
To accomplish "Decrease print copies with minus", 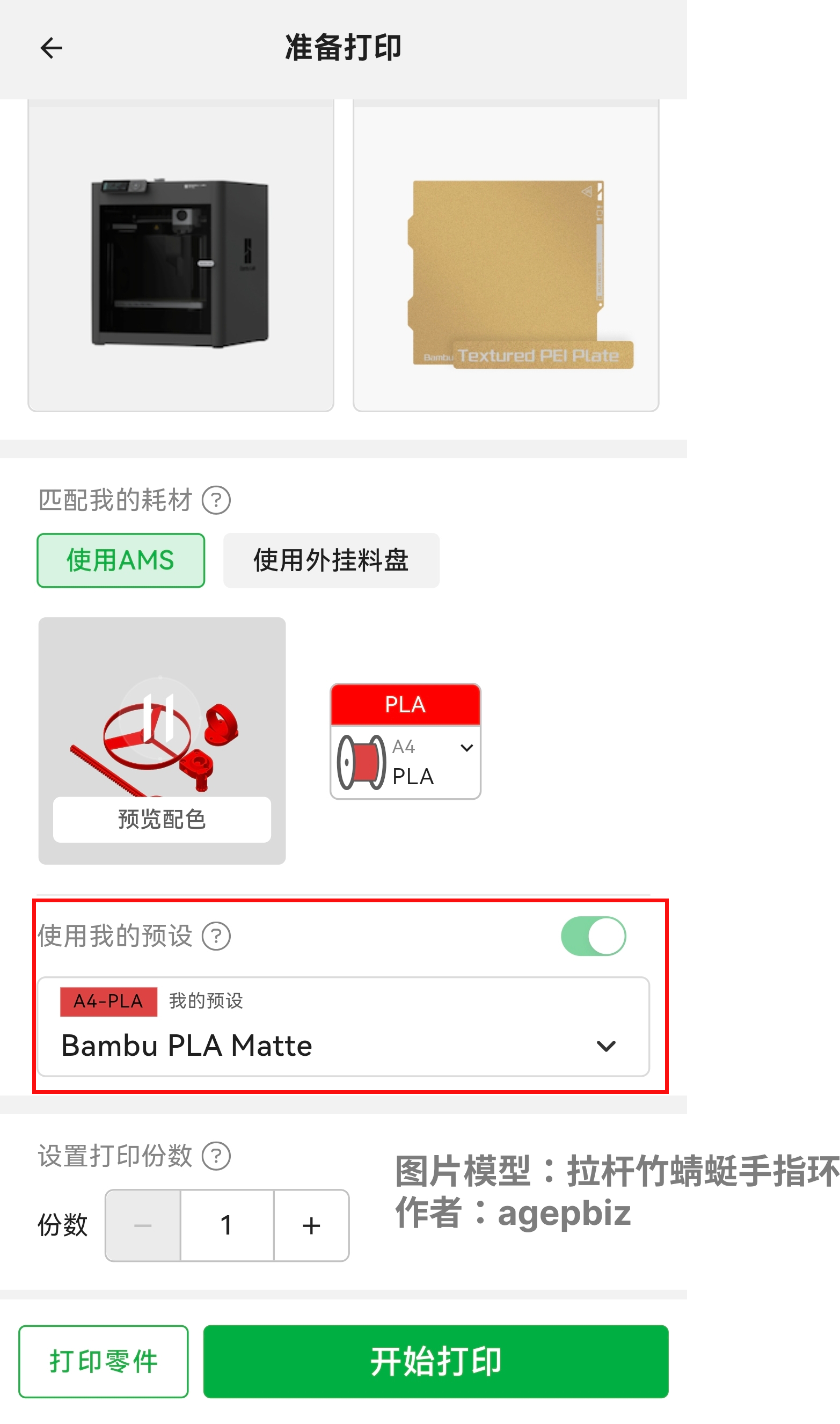I will (143, 1226).
